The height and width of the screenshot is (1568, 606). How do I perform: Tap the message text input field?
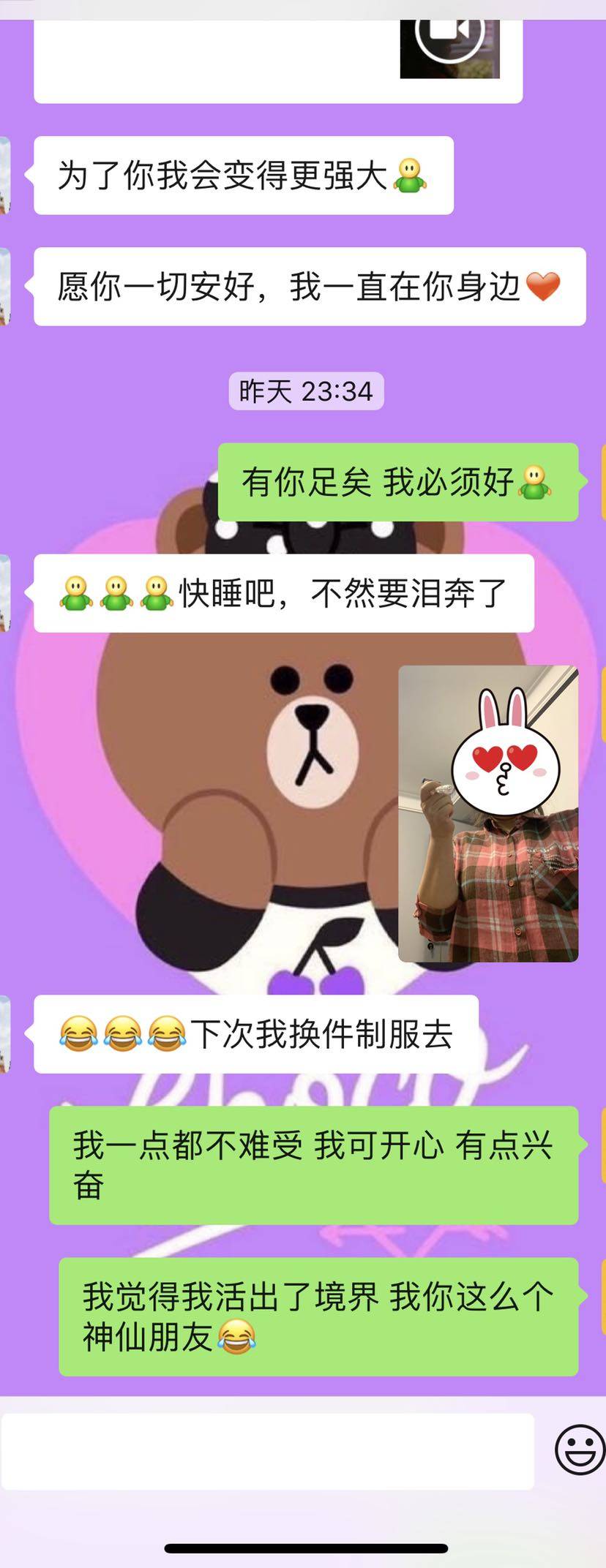[267, 1451]
